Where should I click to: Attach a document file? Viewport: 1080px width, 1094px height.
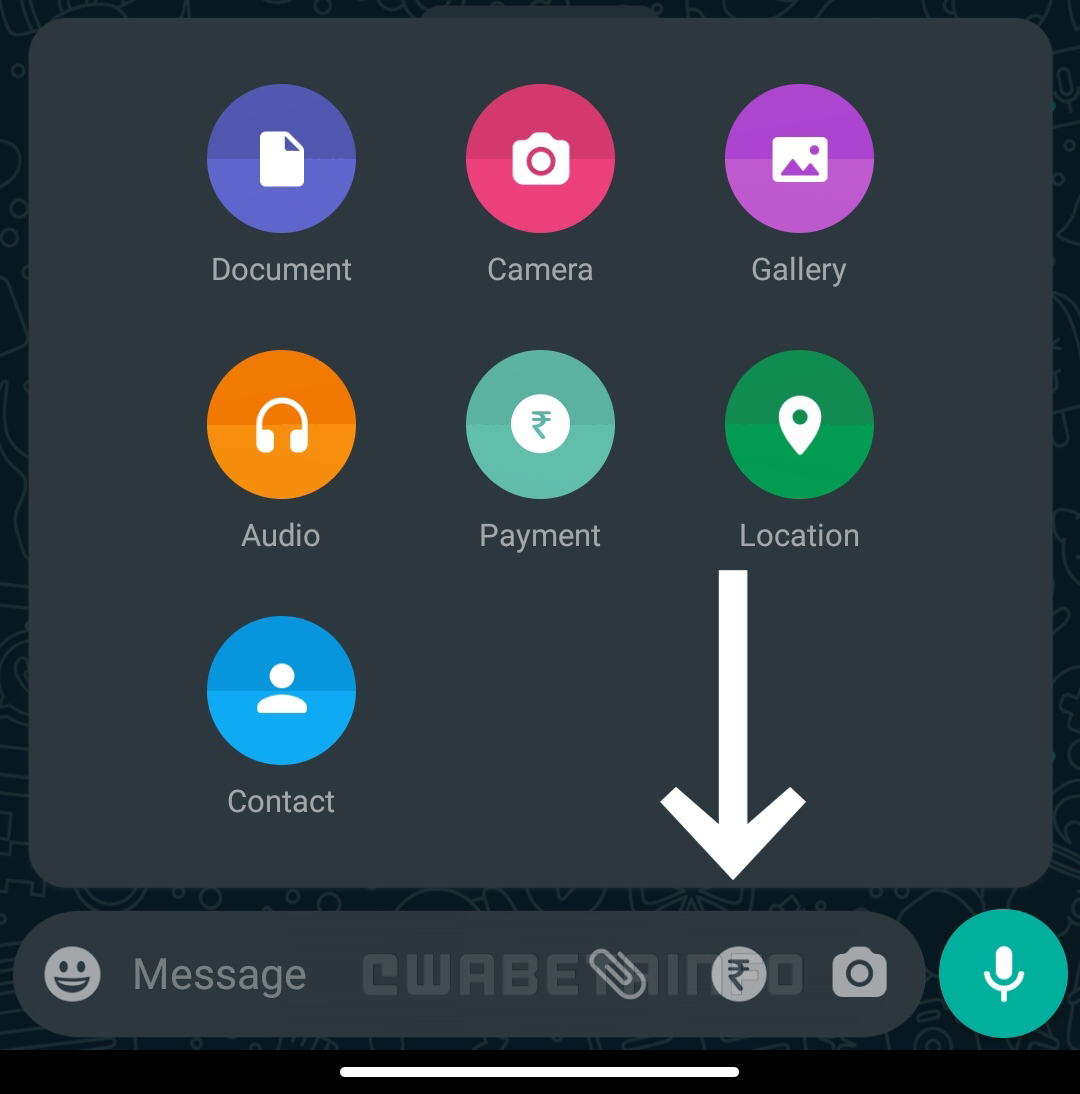pyautogui.click(x=281, y=160)
